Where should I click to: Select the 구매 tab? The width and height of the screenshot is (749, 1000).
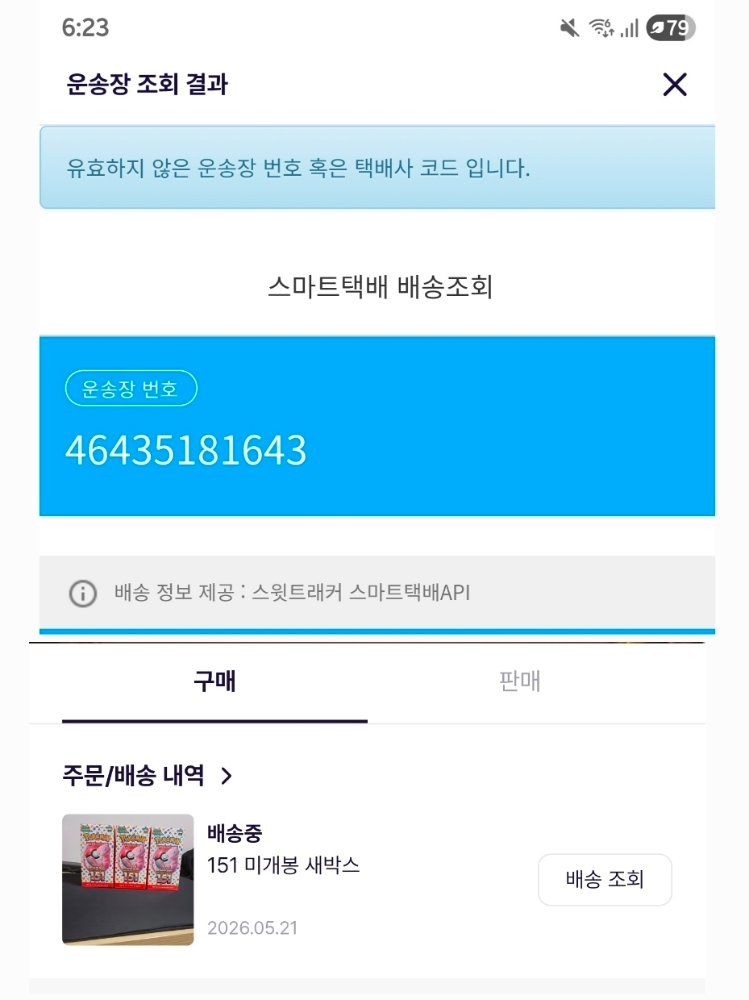pyautogui.click(x=214, y=681)
